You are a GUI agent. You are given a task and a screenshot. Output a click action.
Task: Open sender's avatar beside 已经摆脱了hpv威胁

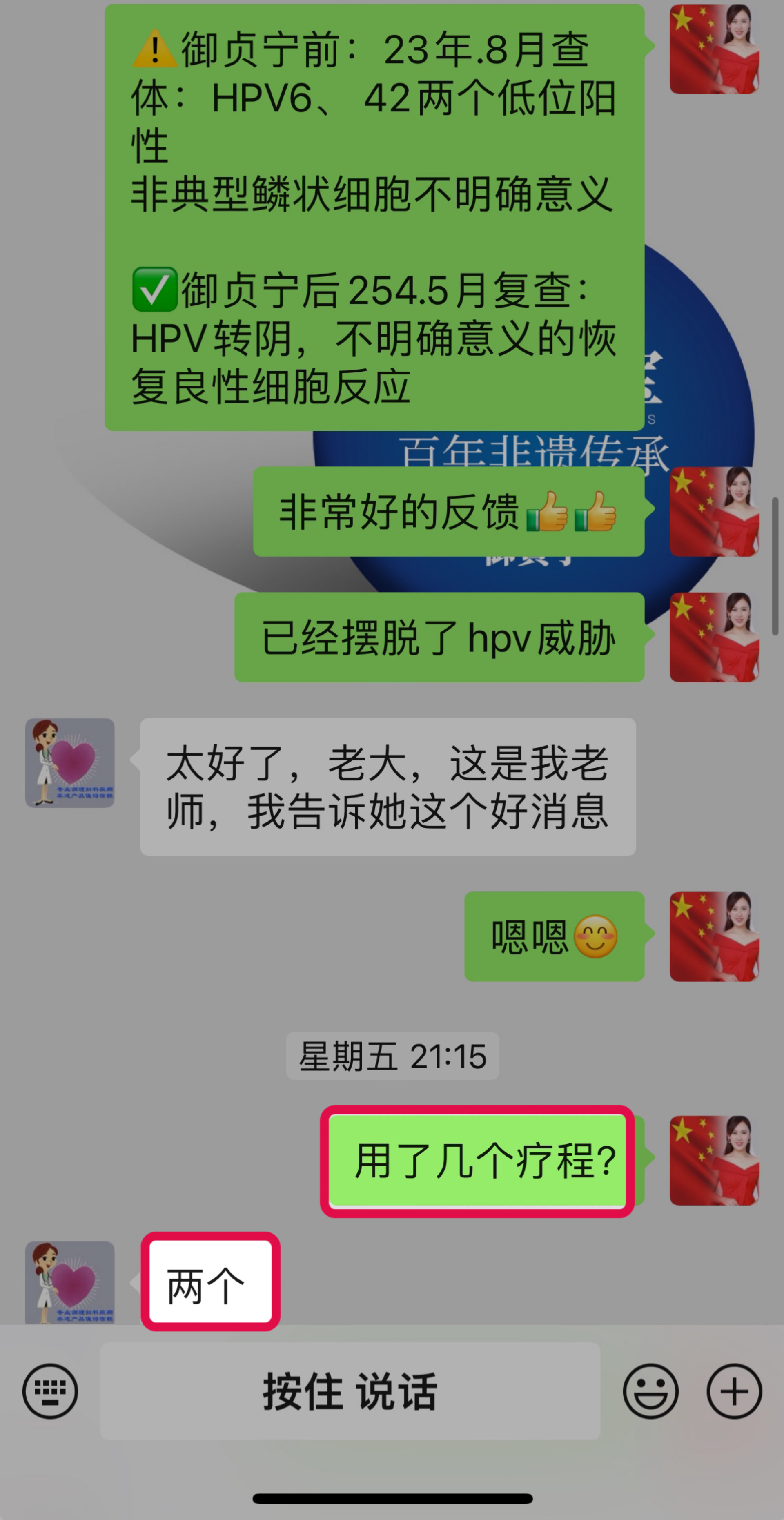pos(714,637)
